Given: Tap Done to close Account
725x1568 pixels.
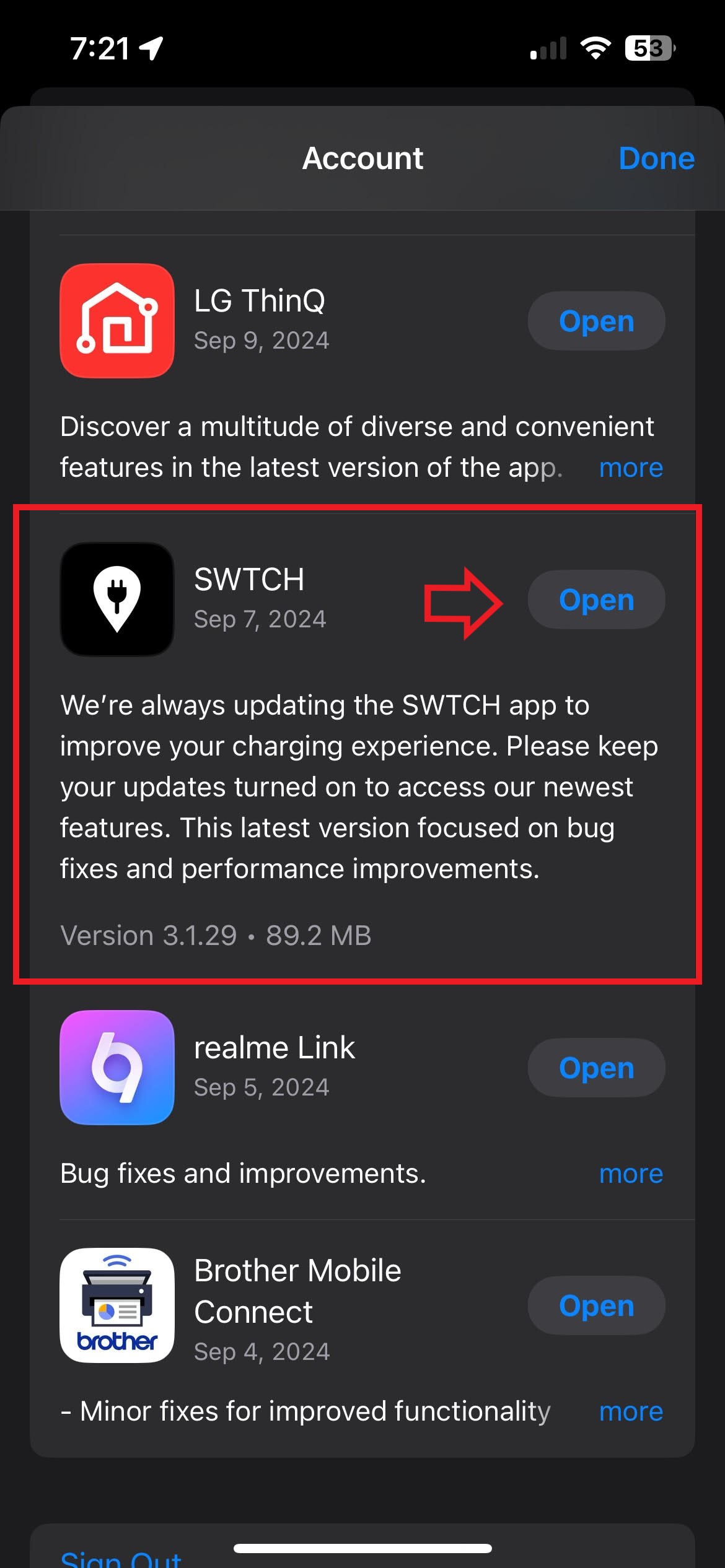Looking at the screenshot, I should (x=656, y=159).
